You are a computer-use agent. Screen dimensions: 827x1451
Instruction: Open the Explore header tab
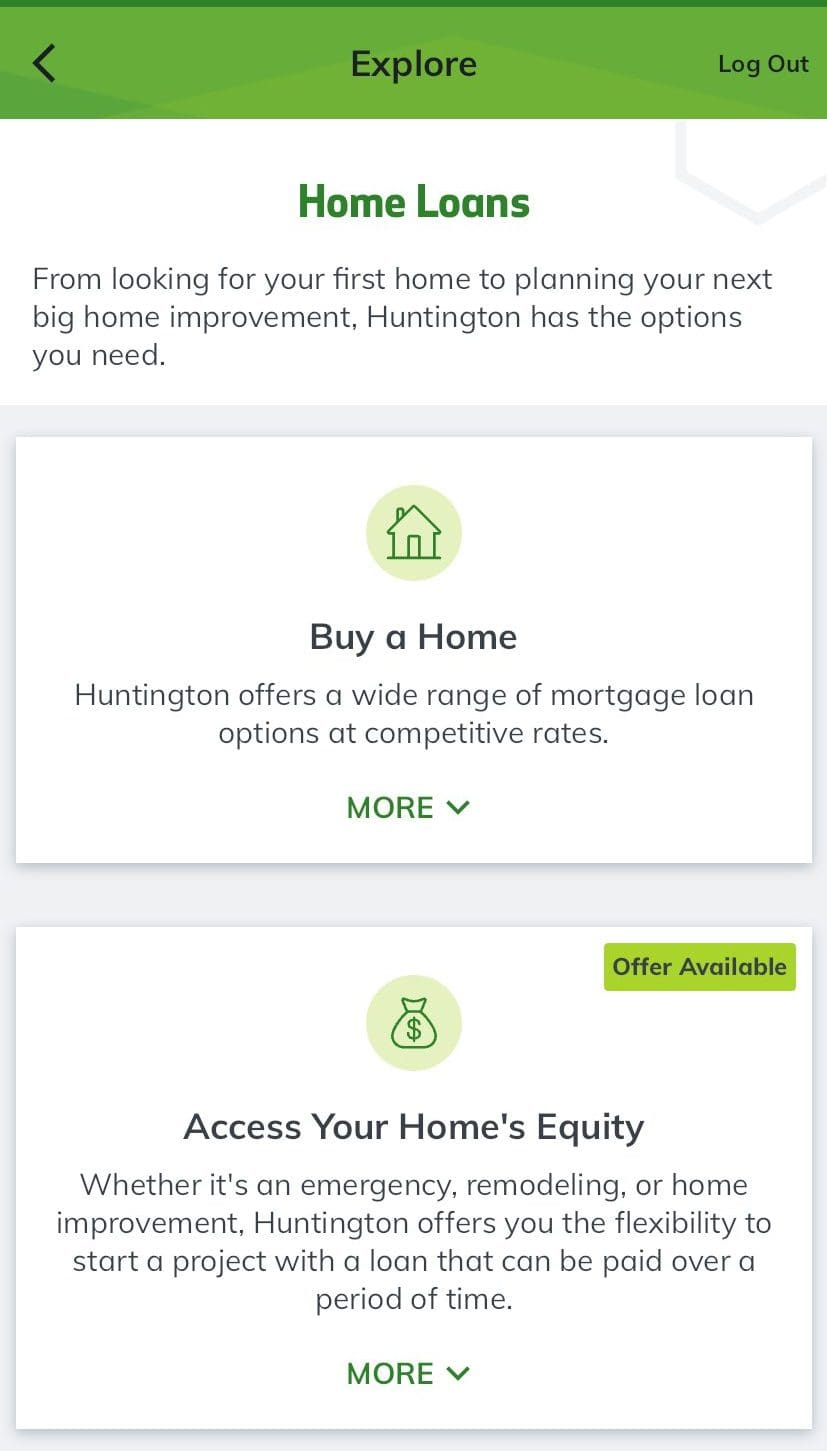click(x=413, y=63)
